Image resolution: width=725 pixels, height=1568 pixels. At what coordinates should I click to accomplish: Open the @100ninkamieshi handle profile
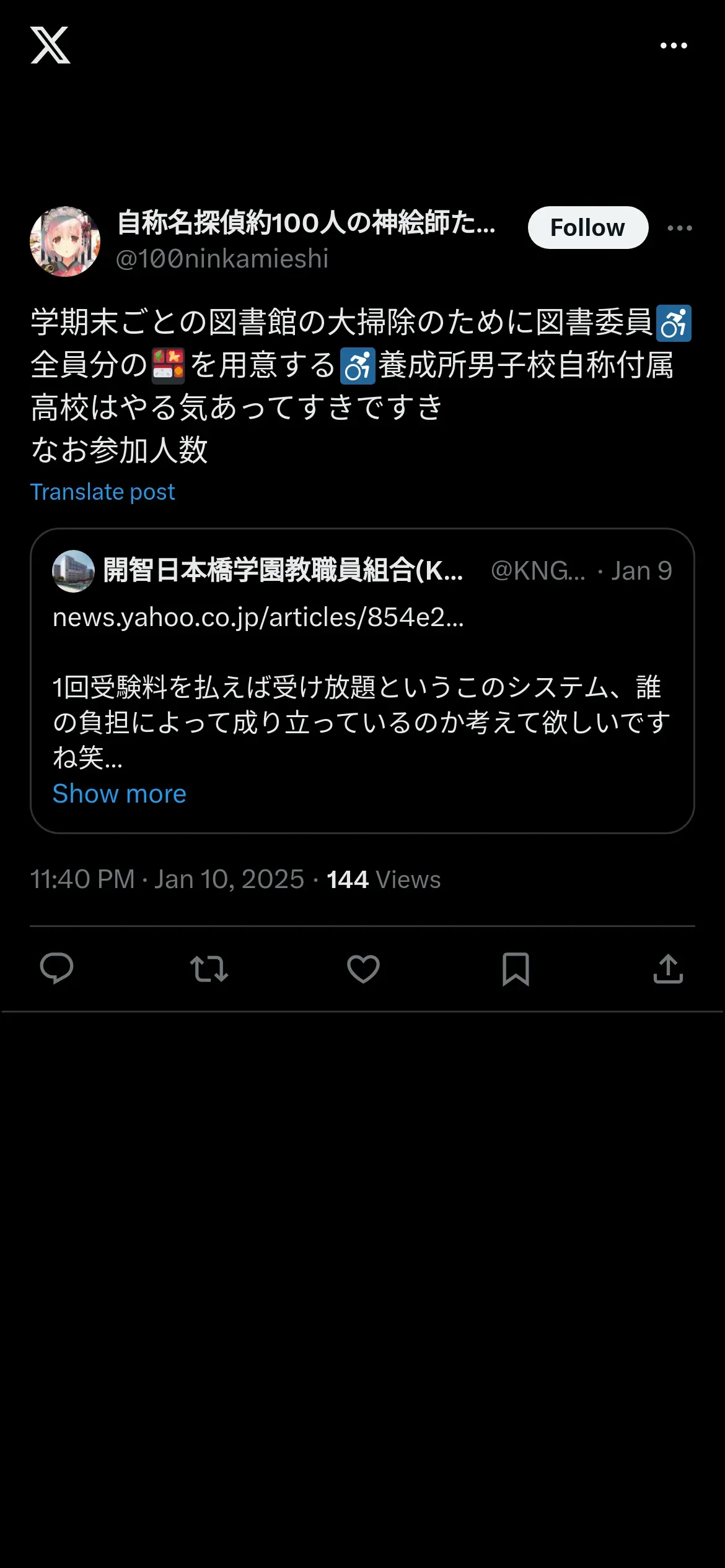point(222,259)
